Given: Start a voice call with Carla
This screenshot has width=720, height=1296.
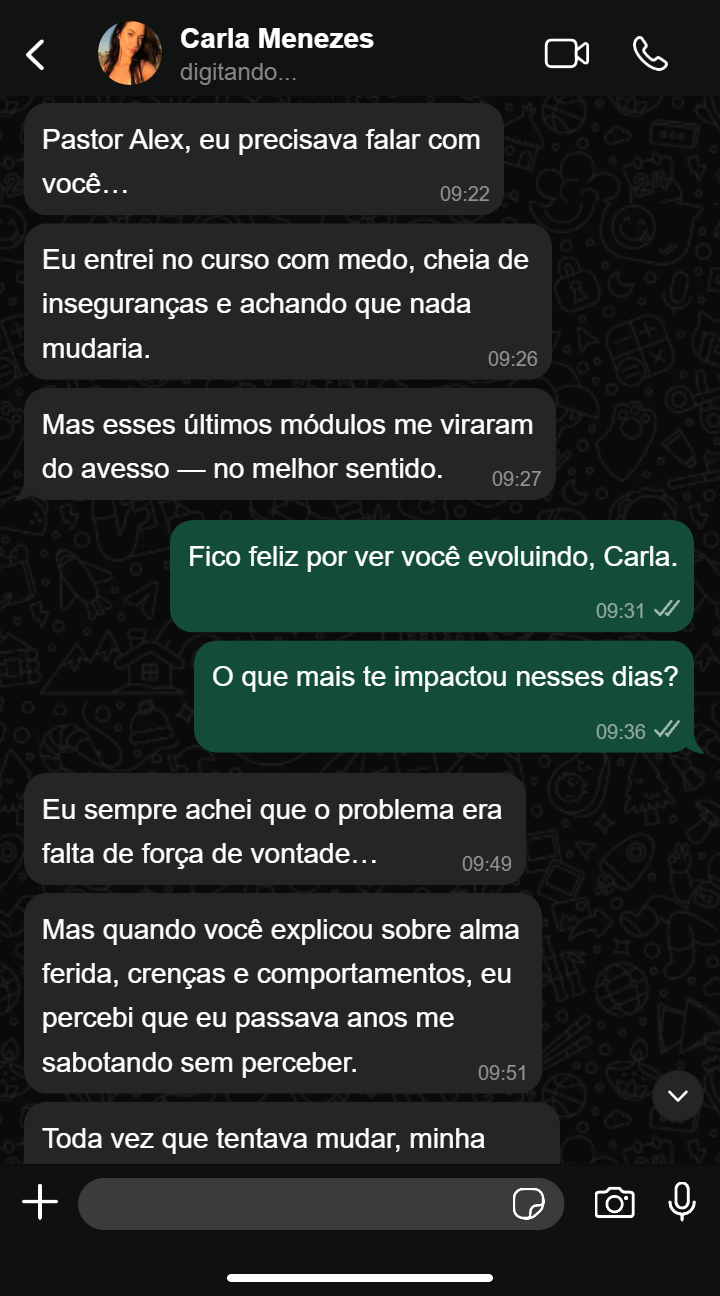Looking at the screenshot, I should pos(650,54).
